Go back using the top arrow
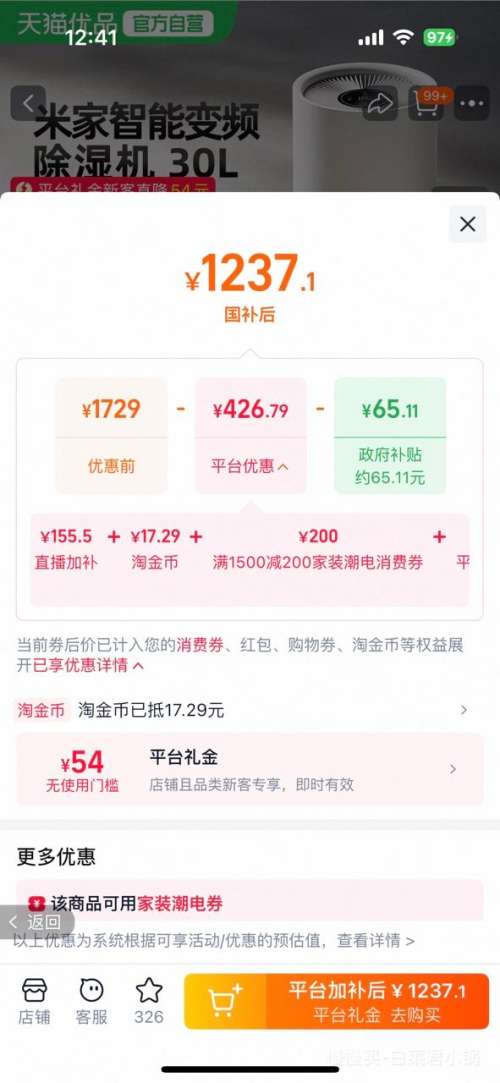 click(x=28, y=104)
